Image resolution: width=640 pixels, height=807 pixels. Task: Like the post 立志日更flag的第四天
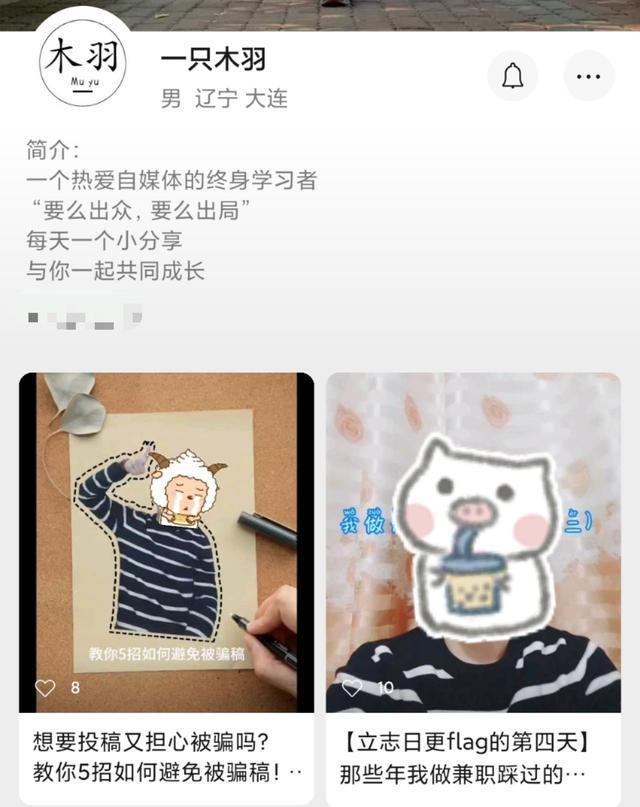click(x=353, y=688)
